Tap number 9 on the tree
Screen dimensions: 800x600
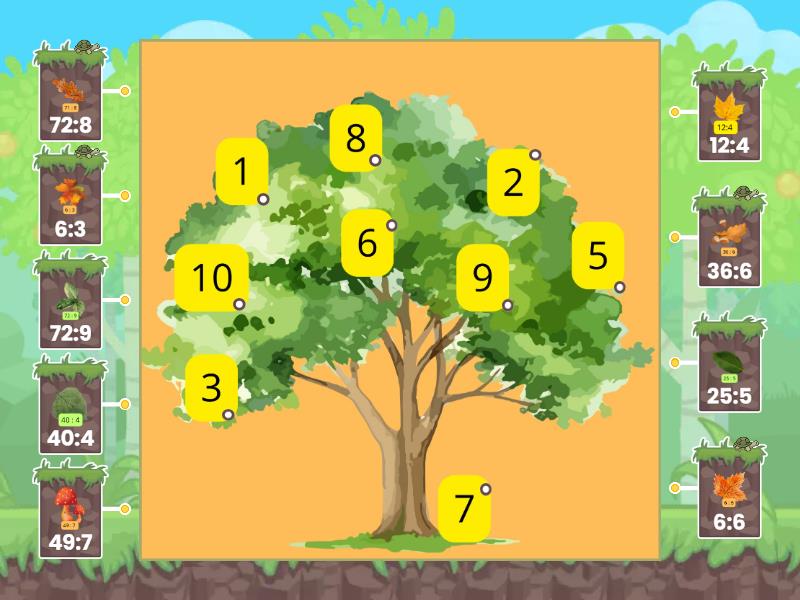pos(482,276)
